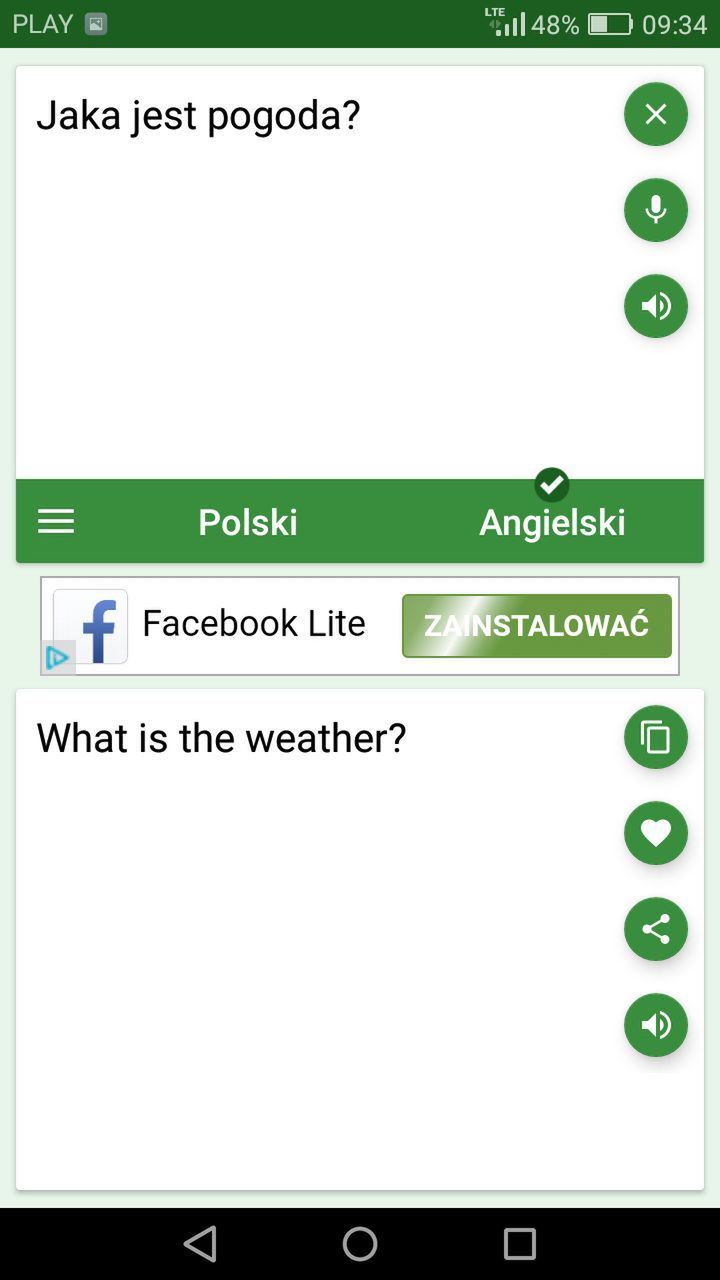This screenshot has width=720, height=1280.
Task: Tap the translate checkmark button
Action: (x=552, y=485)
